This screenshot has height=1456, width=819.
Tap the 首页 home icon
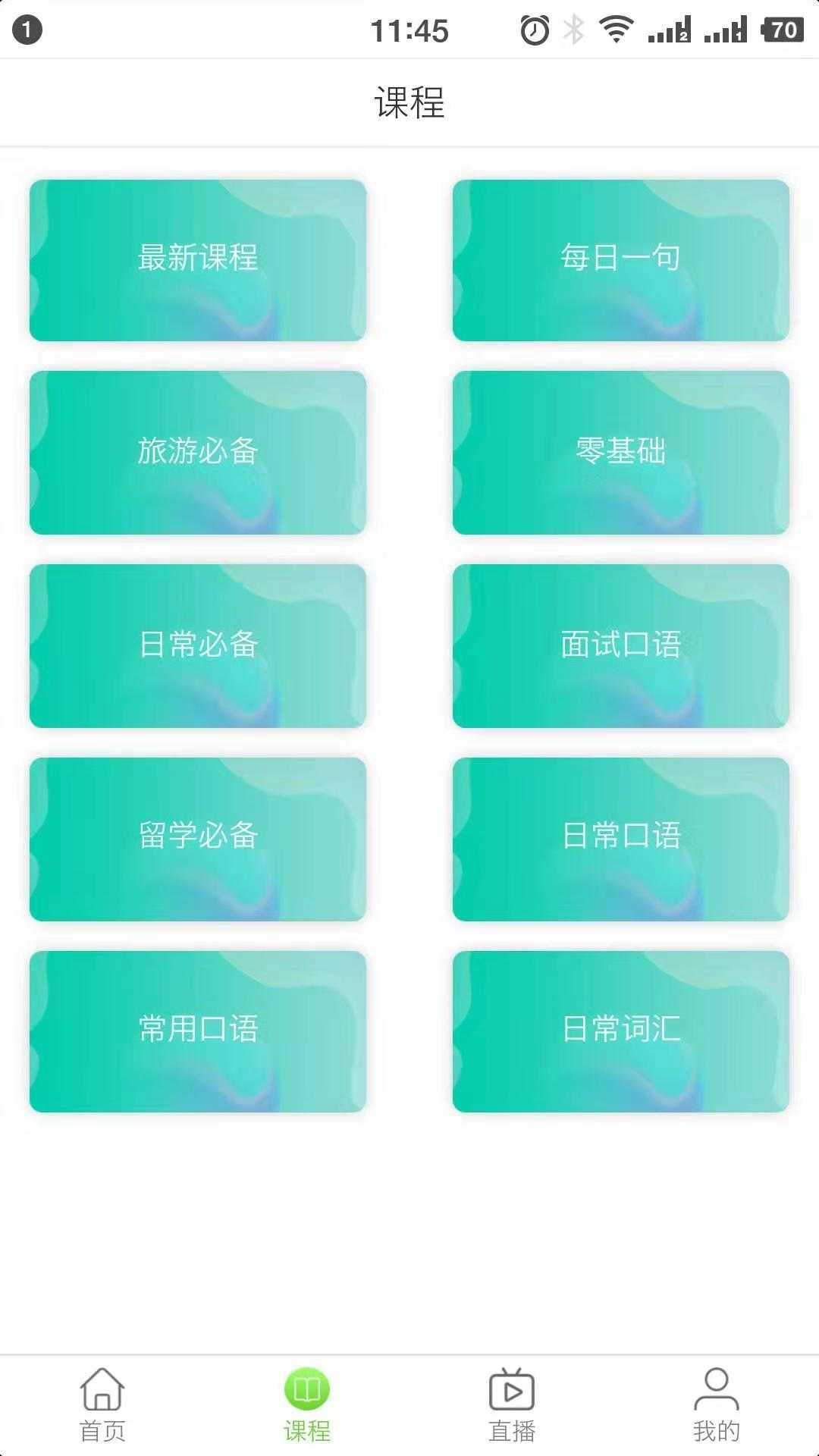tap(104, 1391)
